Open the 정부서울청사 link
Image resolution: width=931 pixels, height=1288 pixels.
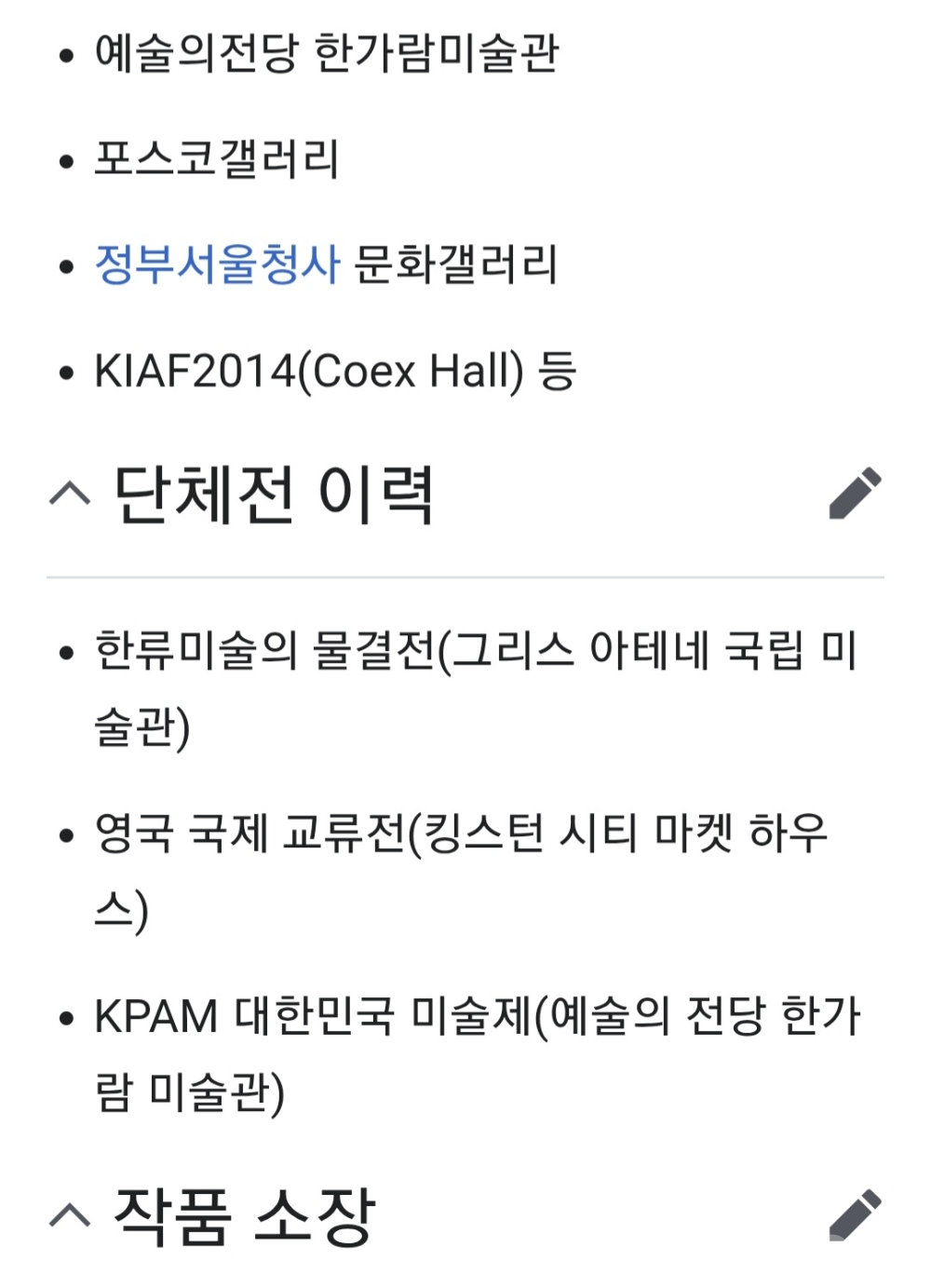click(x=217, y=264)
